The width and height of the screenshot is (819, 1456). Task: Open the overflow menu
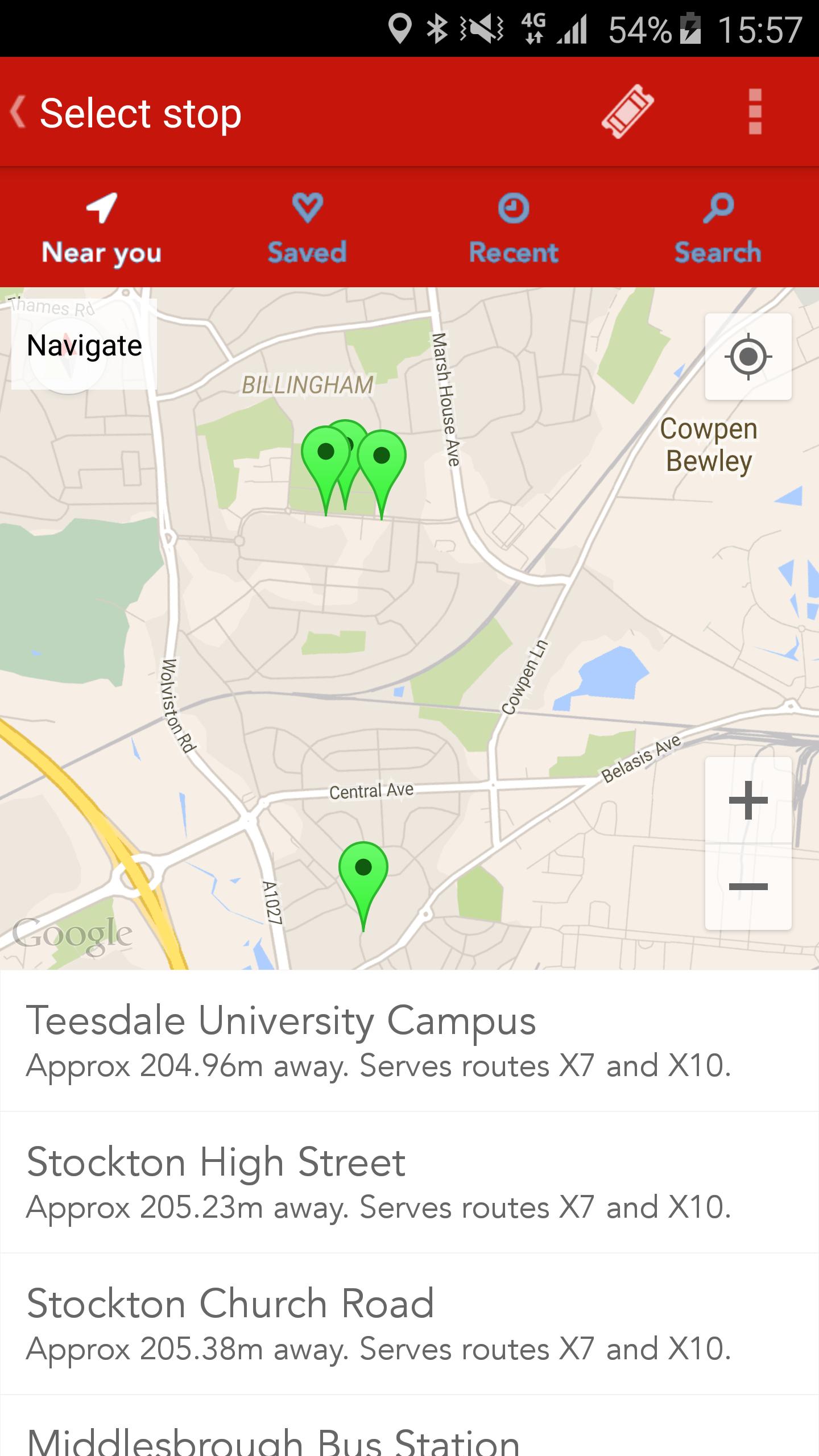[755, 112]
